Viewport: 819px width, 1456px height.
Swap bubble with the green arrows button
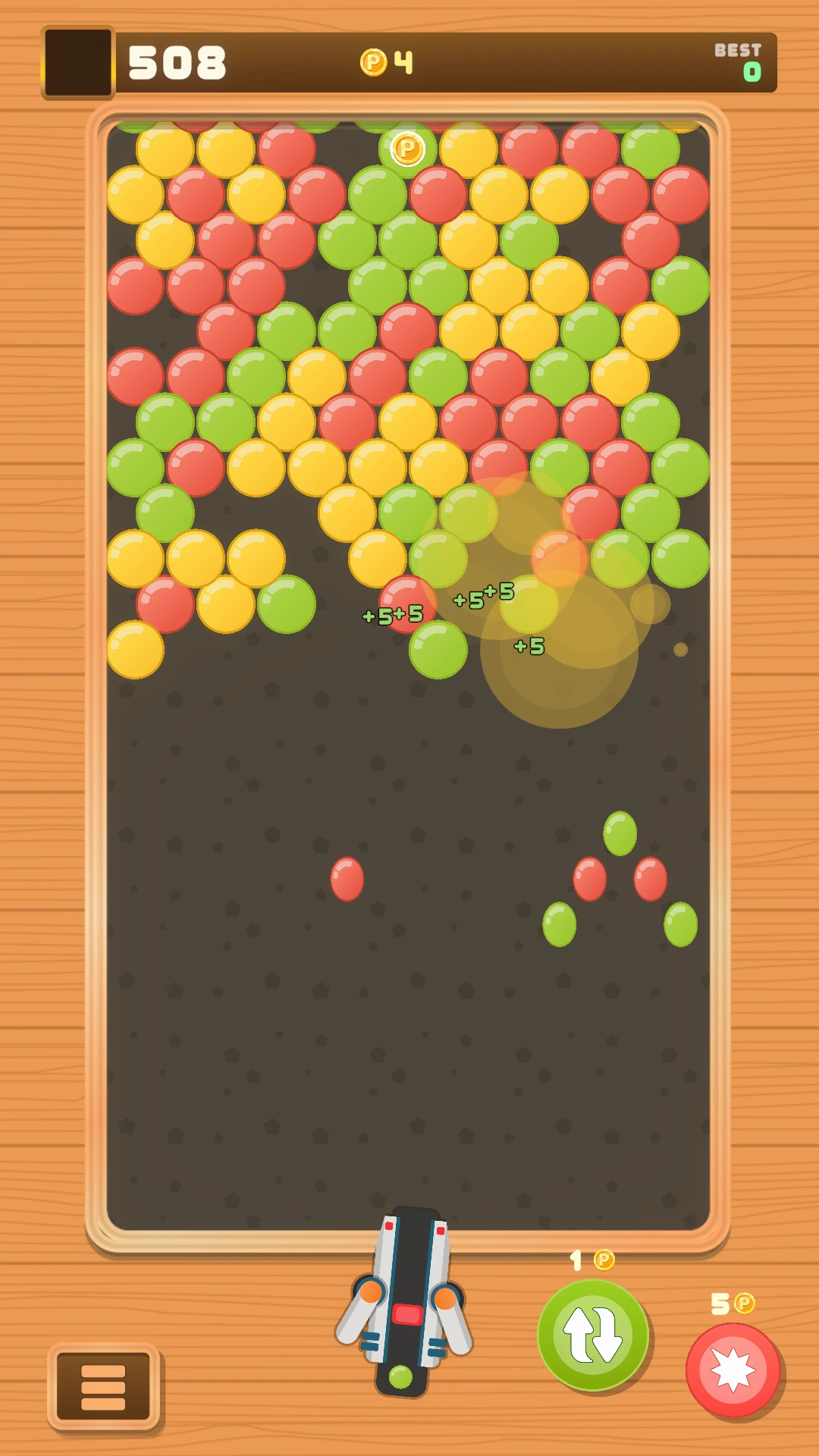(593, 1335)
